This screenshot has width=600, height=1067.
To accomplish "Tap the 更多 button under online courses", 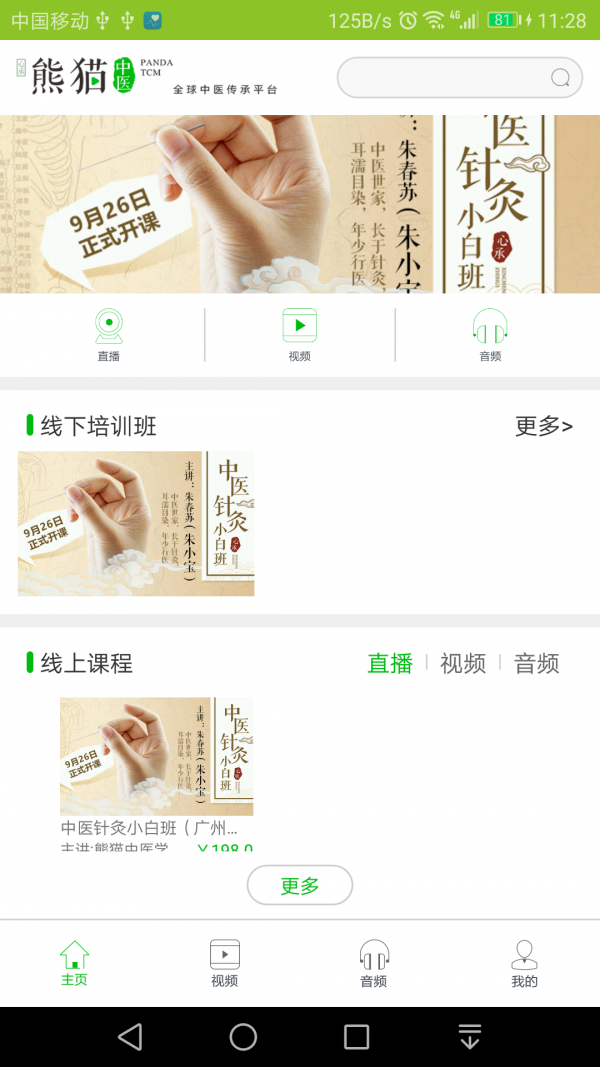I will point(300,885).
